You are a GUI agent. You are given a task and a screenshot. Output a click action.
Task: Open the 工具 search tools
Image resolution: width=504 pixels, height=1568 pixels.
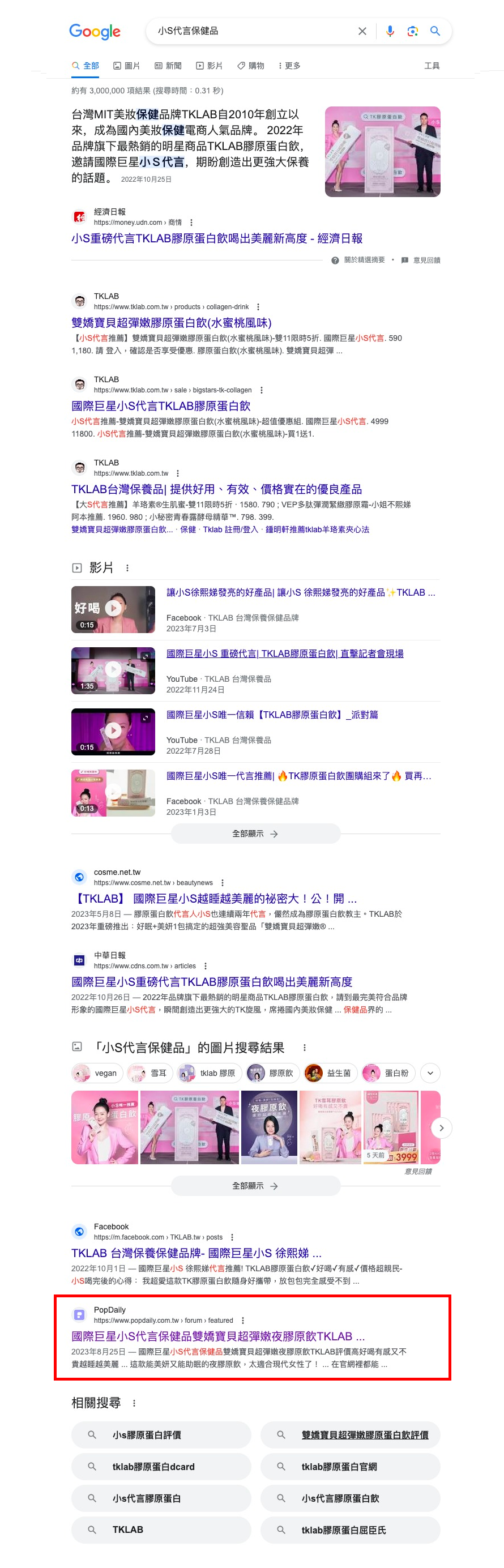pyautogui.click(x=432, y=66)
